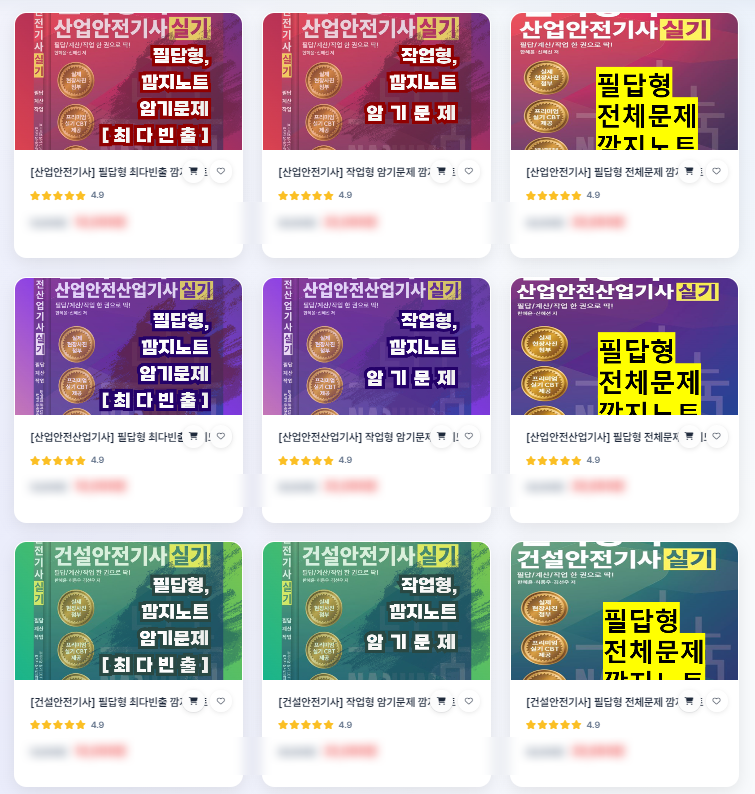
Task: Add 건설안전기사 작업형 암기문제 to cart
Action: pos(441,701)
